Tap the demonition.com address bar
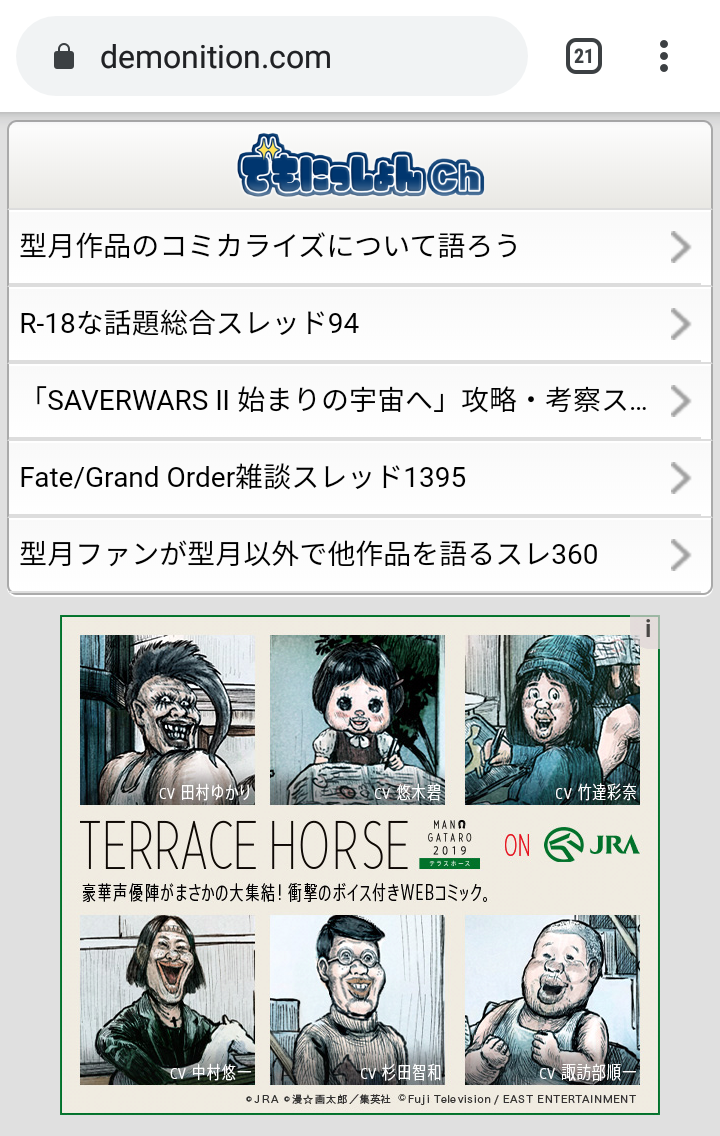720x1136 pixels. (270, 57)
